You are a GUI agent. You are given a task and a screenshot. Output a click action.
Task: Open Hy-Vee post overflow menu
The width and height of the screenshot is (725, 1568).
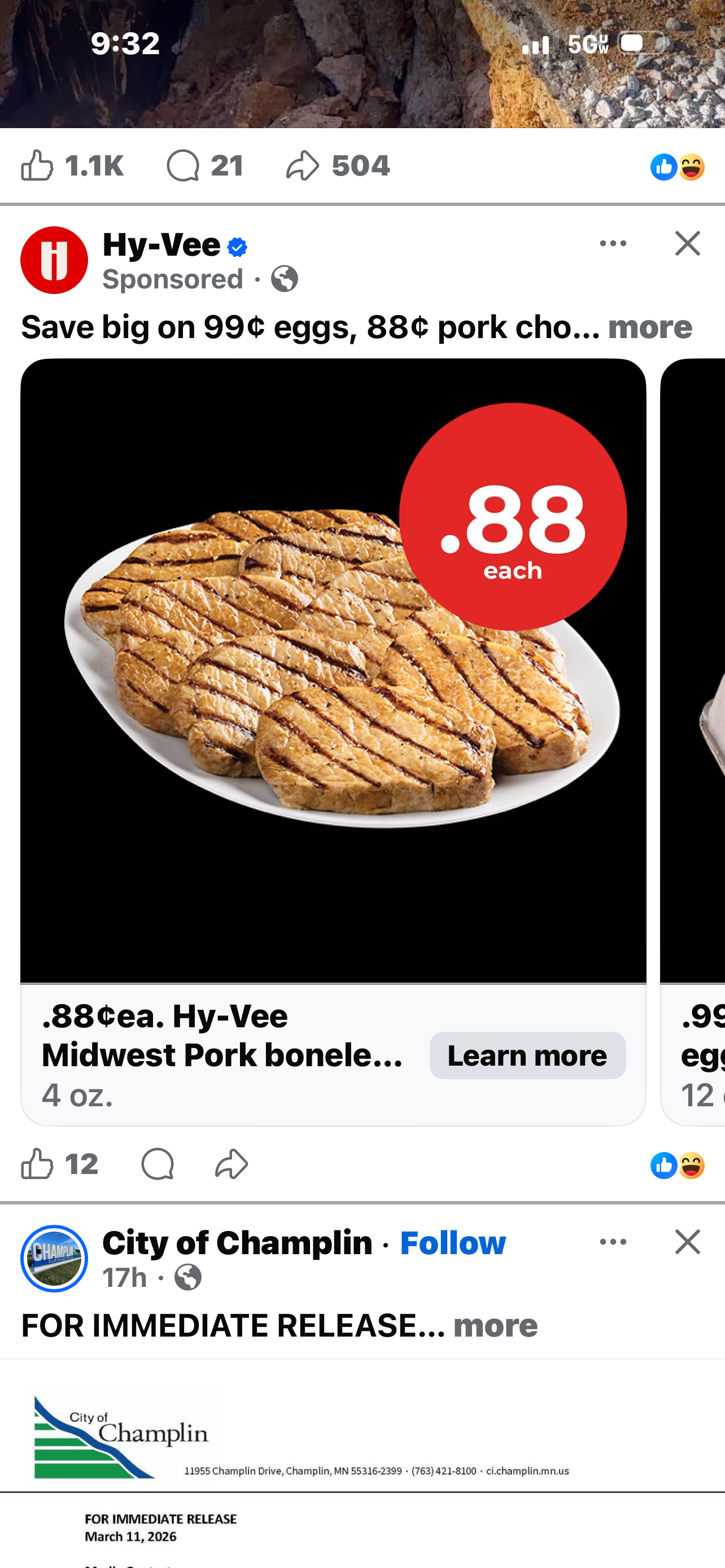[x=613, y=243]
